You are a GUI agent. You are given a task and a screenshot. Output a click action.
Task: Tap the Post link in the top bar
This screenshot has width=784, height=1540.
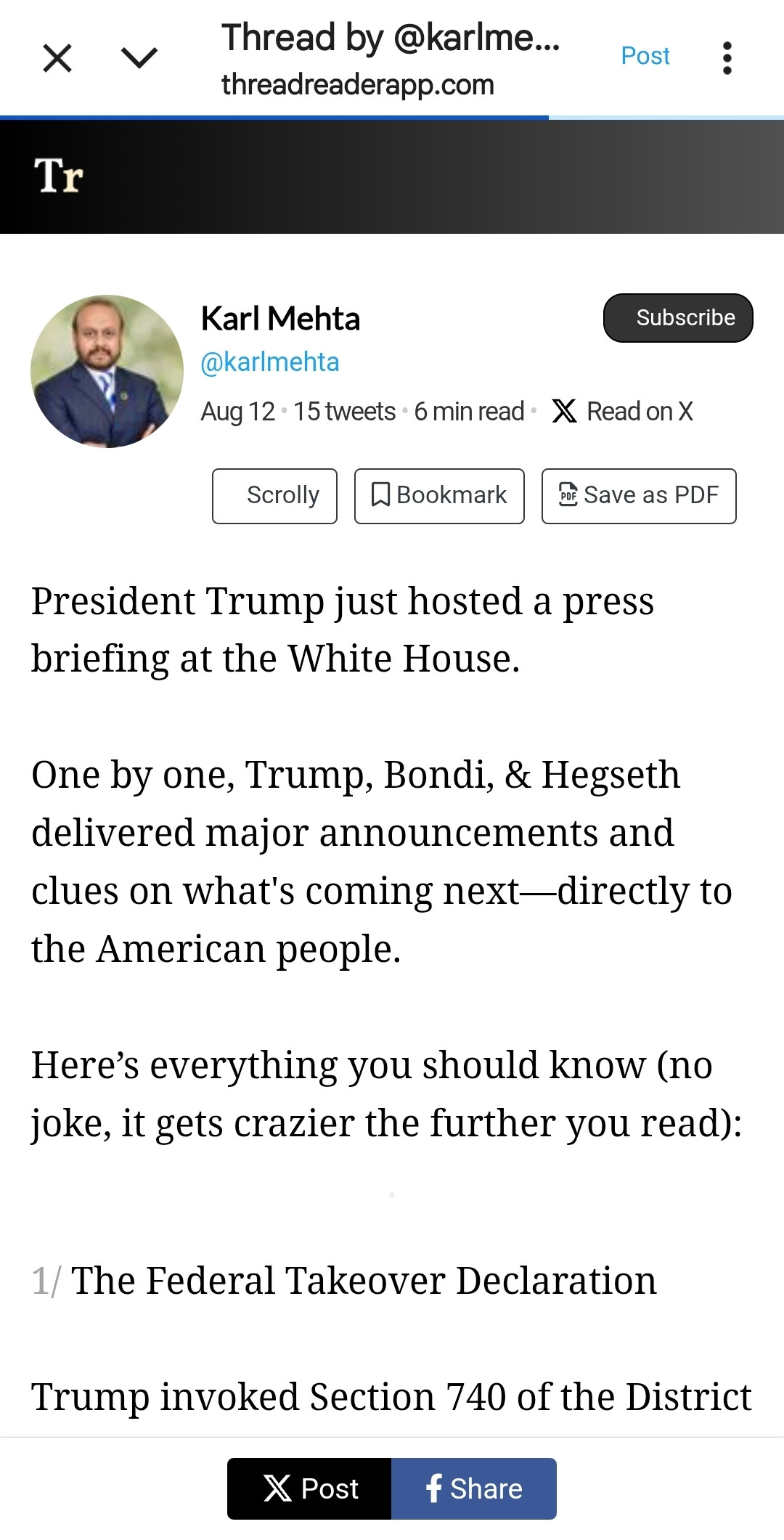coord(645,56)
